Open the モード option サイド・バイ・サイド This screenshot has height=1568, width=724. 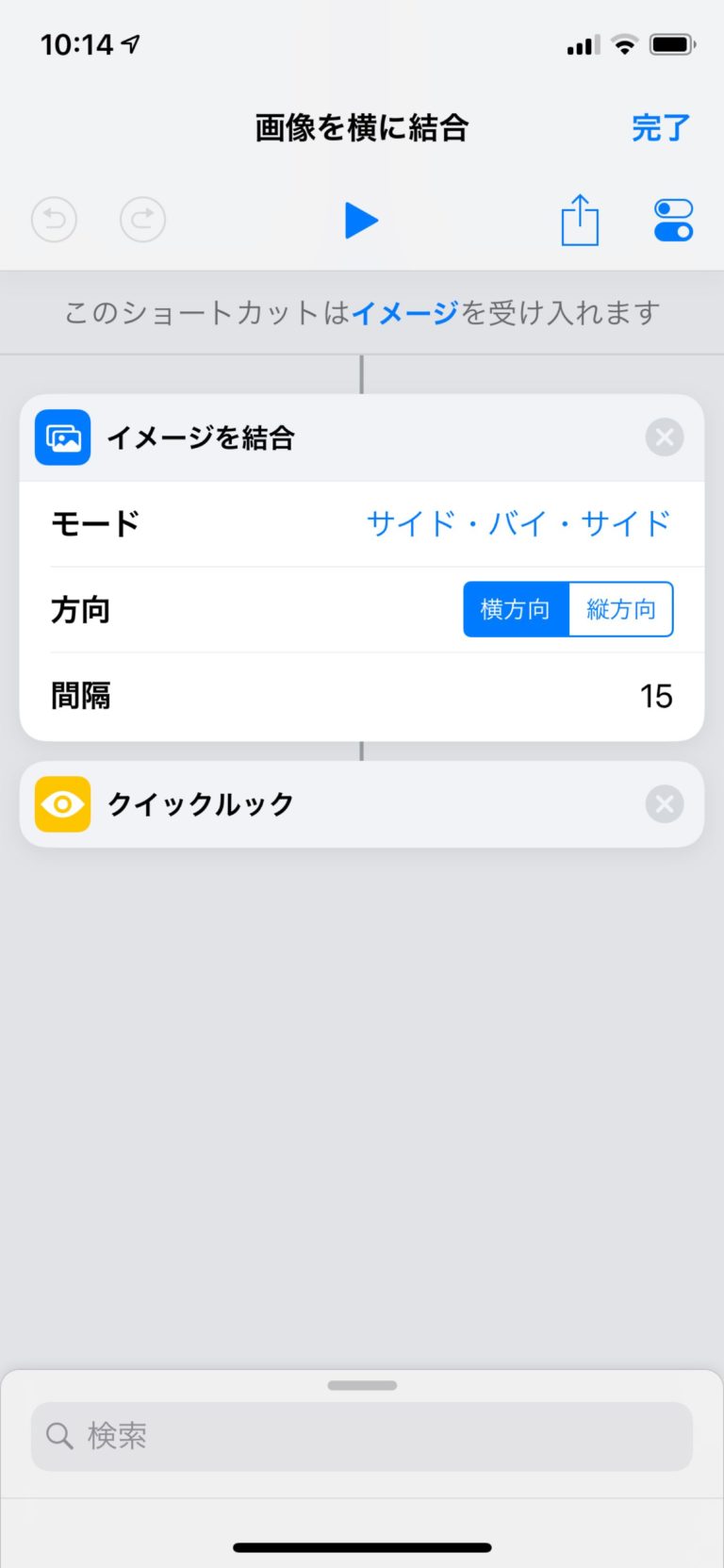(518, 524)
